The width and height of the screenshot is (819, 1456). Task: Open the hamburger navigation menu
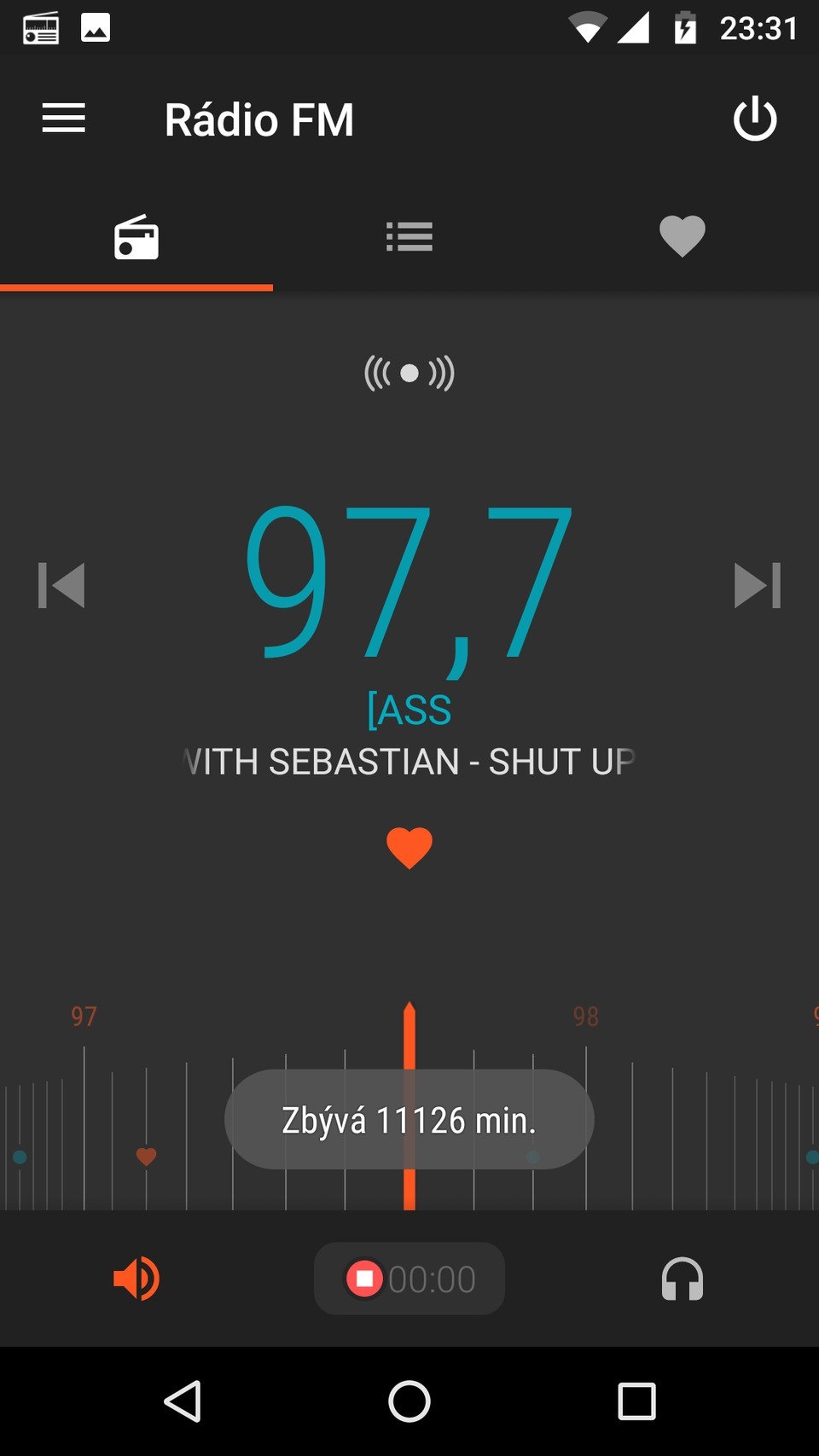pyautogui.click(x=64, y=119)
